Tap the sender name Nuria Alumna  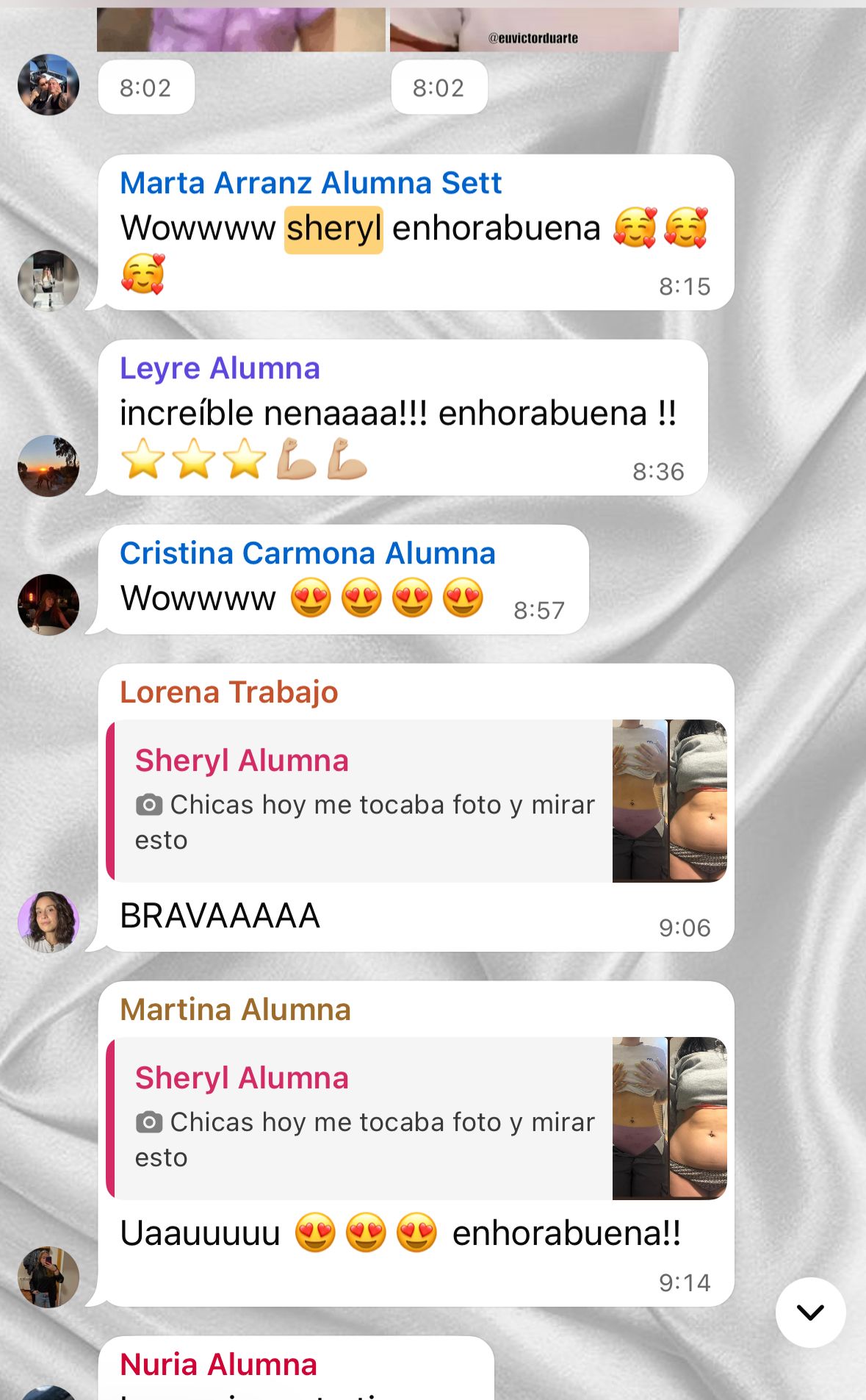[217, 1364]
